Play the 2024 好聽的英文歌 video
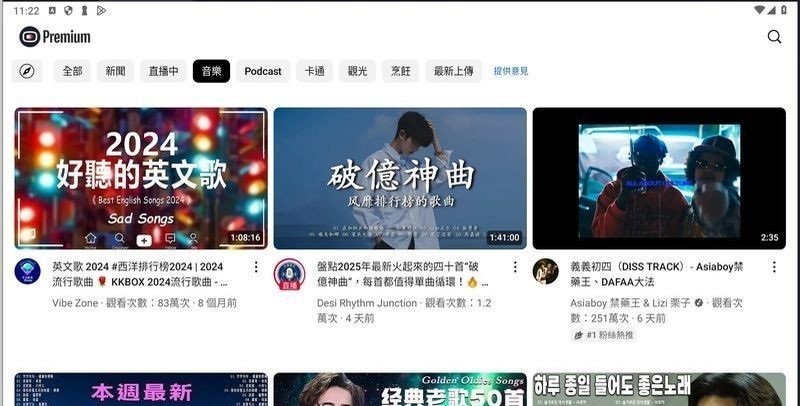Viewport: 800px width, 406px height. [x=141, y=178]
